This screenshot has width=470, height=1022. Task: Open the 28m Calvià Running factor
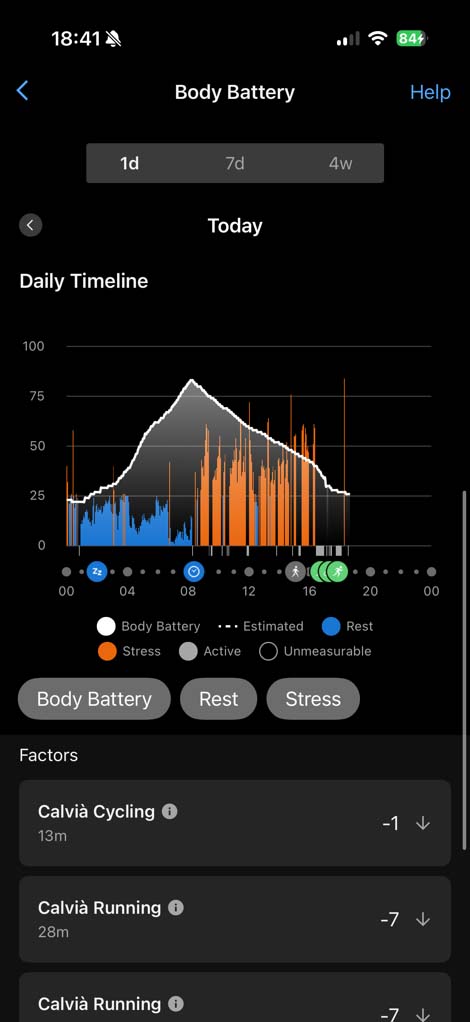pos(235,919)
